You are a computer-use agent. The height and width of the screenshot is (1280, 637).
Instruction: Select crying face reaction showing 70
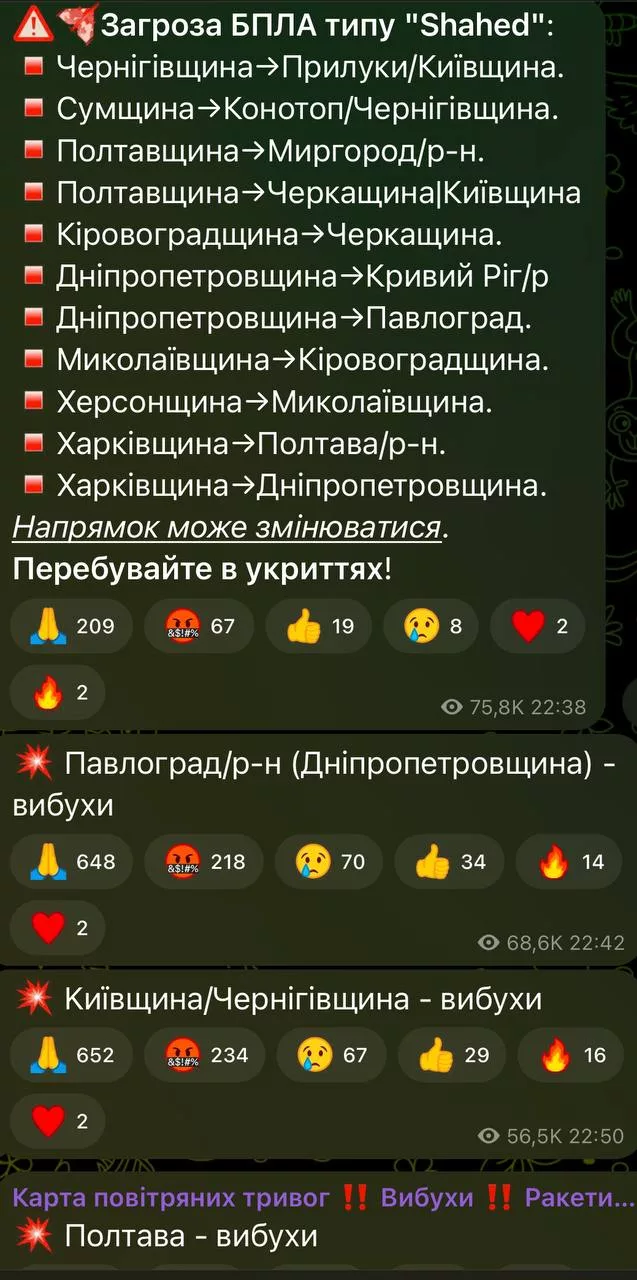pos(329,861)
